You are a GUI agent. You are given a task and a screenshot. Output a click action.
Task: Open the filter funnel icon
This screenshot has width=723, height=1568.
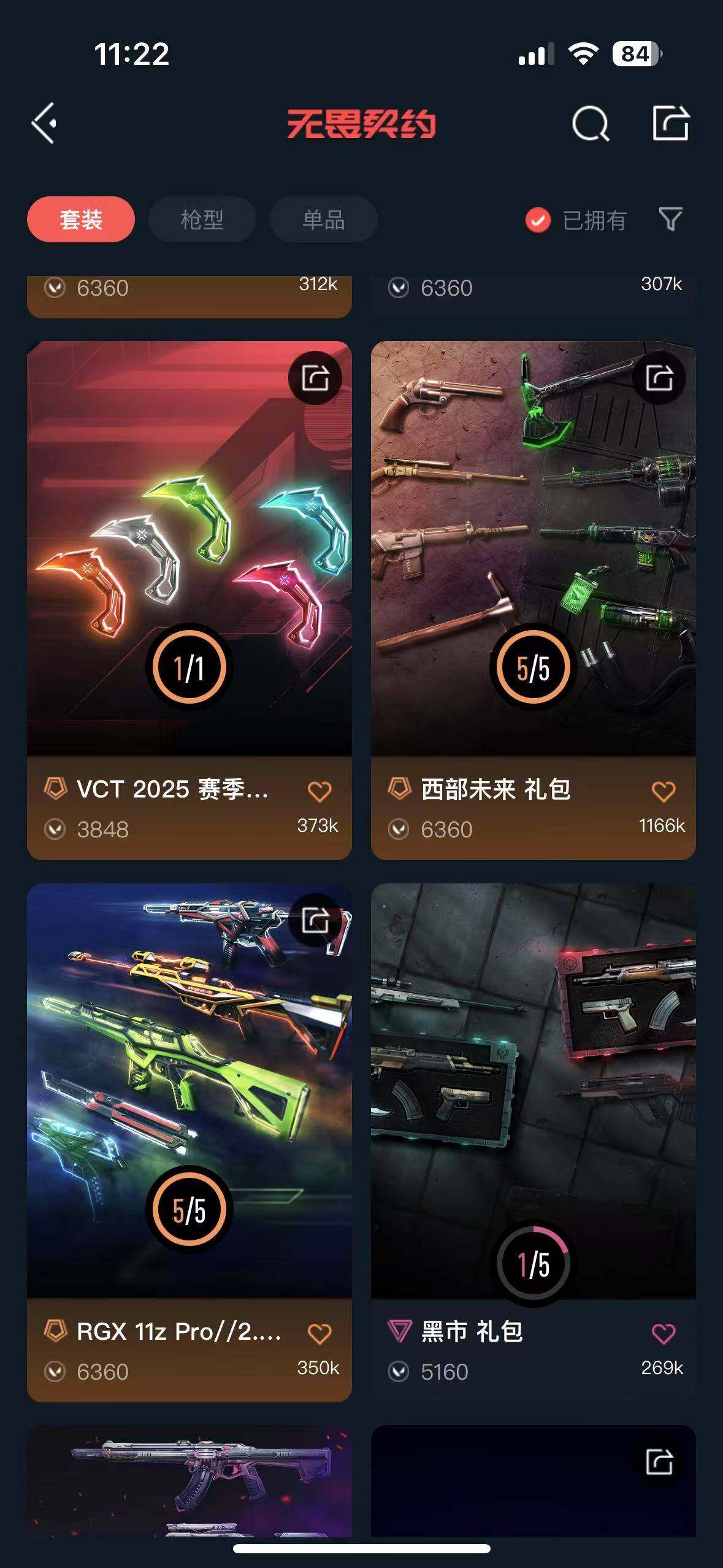(670, 220)
